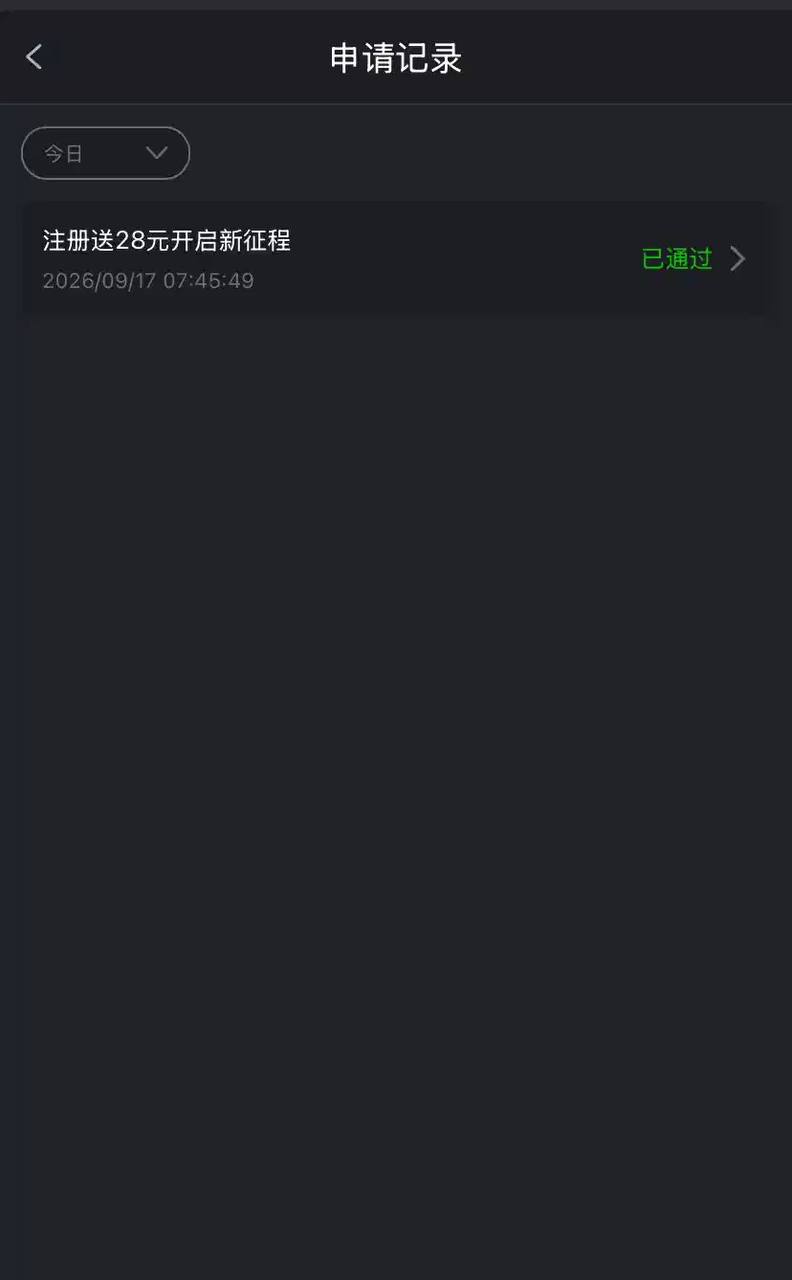Go back using the top-left arrow
This screenshot has height=1280, width=792.
[34, 57]
